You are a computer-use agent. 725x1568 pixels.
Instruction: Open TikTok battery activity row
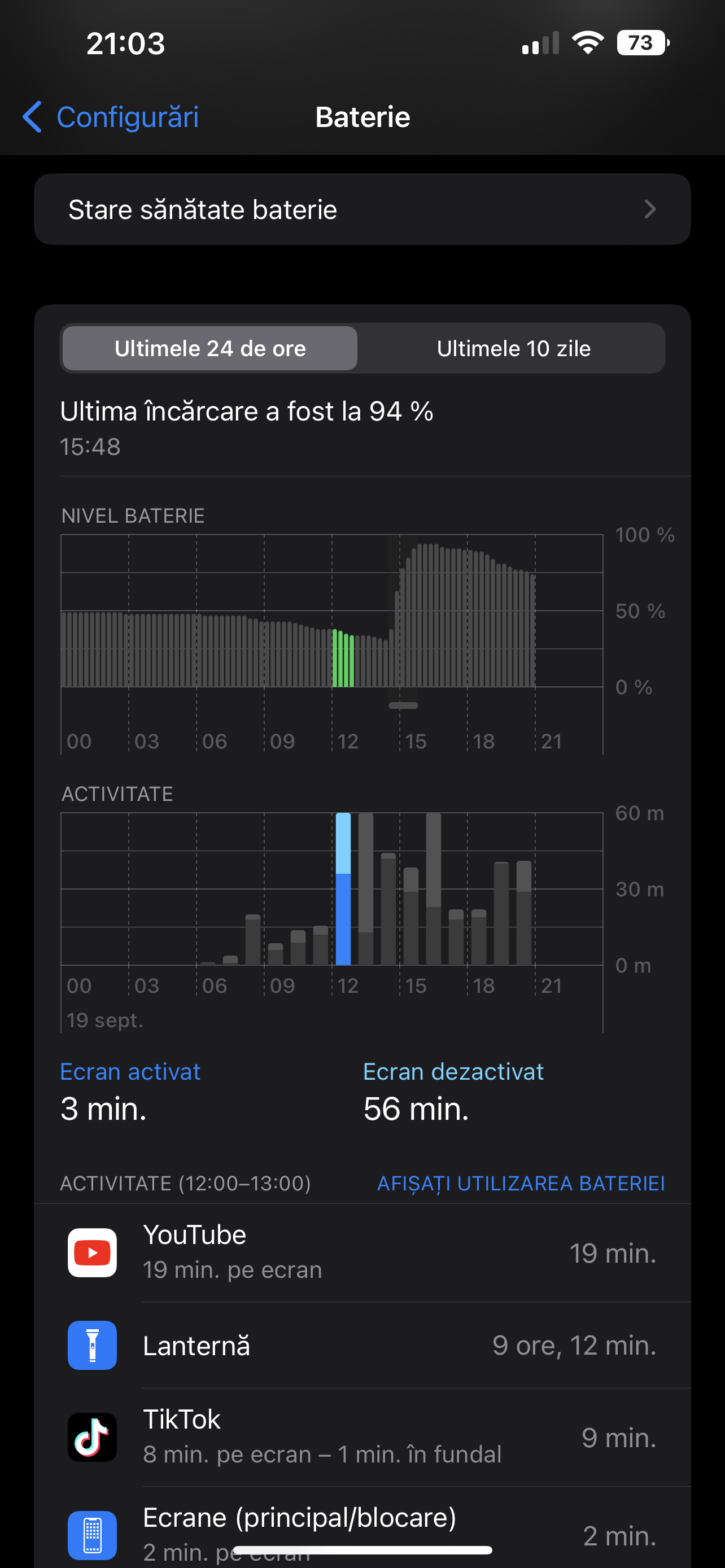click(362, 1436)
